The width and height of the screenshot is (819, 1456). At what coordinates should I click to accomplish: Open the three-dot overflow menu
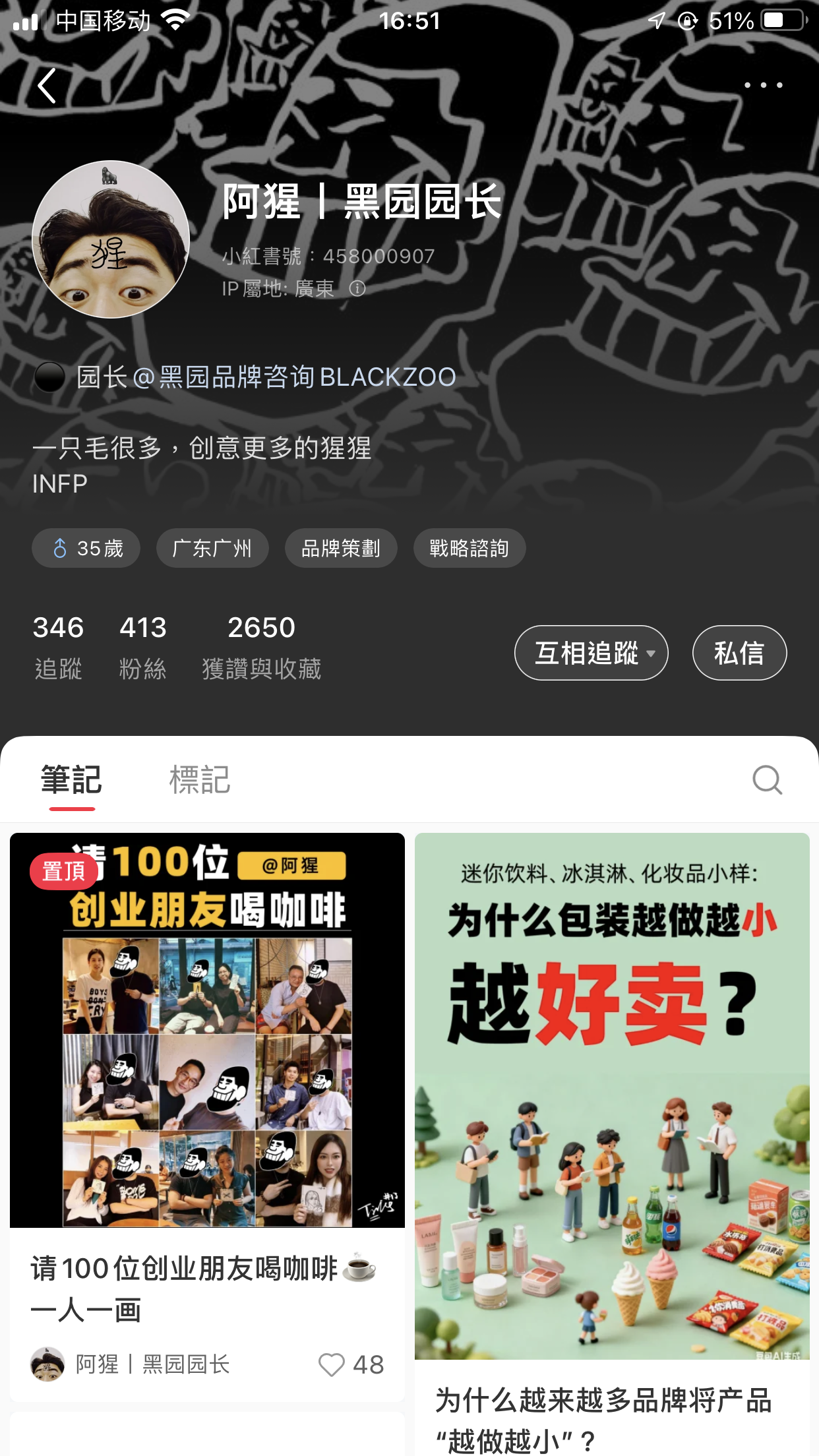click(x=763, y=85)
